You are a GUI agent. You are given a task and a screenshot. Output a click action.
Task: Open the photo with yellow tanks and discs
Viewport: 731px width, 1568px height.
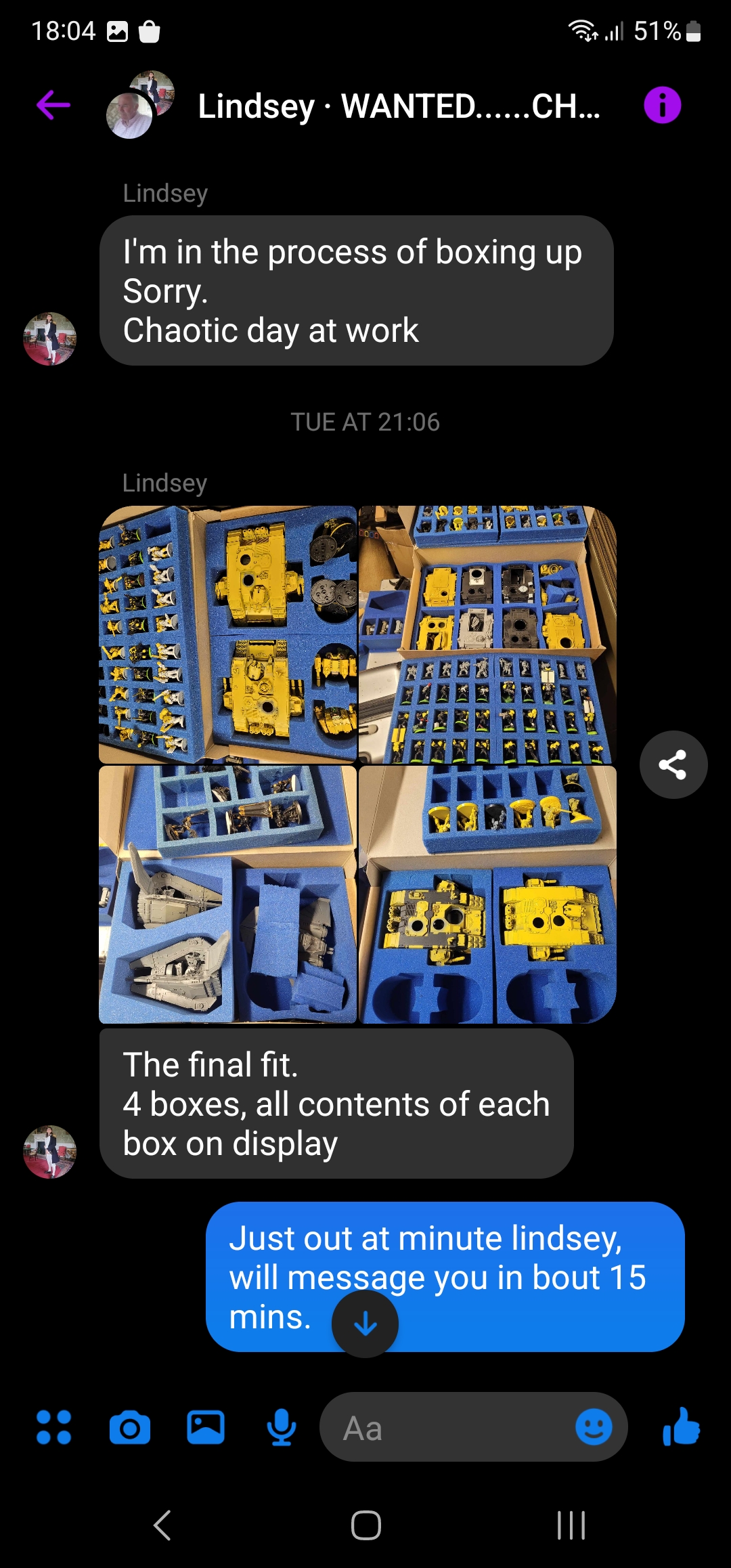click(x=228, y=634)
